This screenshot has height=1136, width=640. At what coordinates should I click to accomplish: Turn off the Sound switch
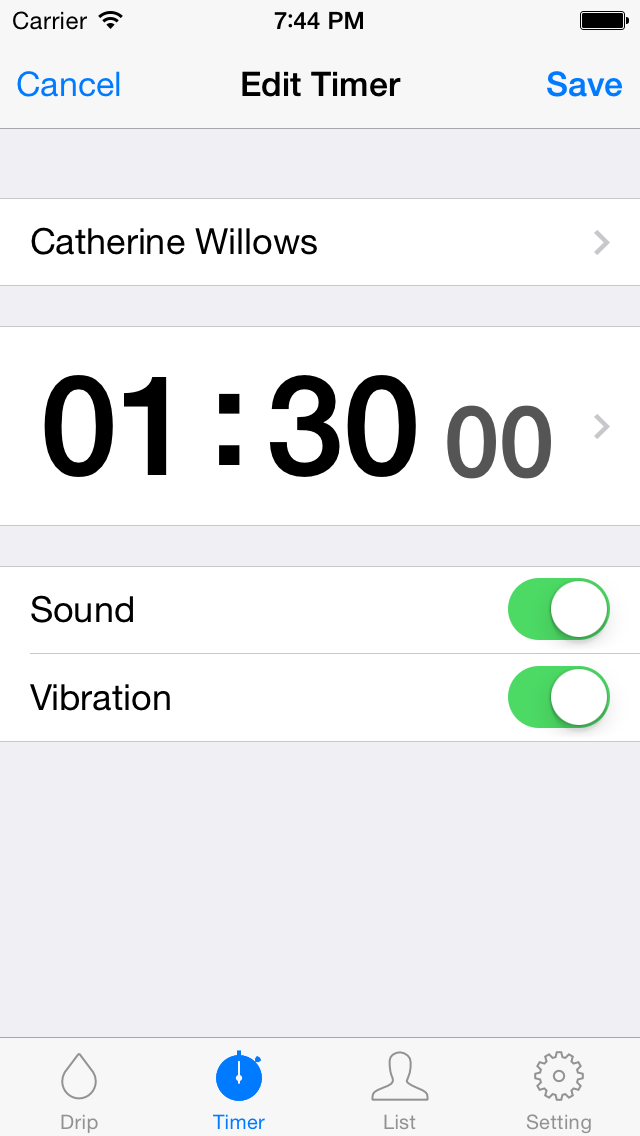pyautogui.click(x=558, y=609)
